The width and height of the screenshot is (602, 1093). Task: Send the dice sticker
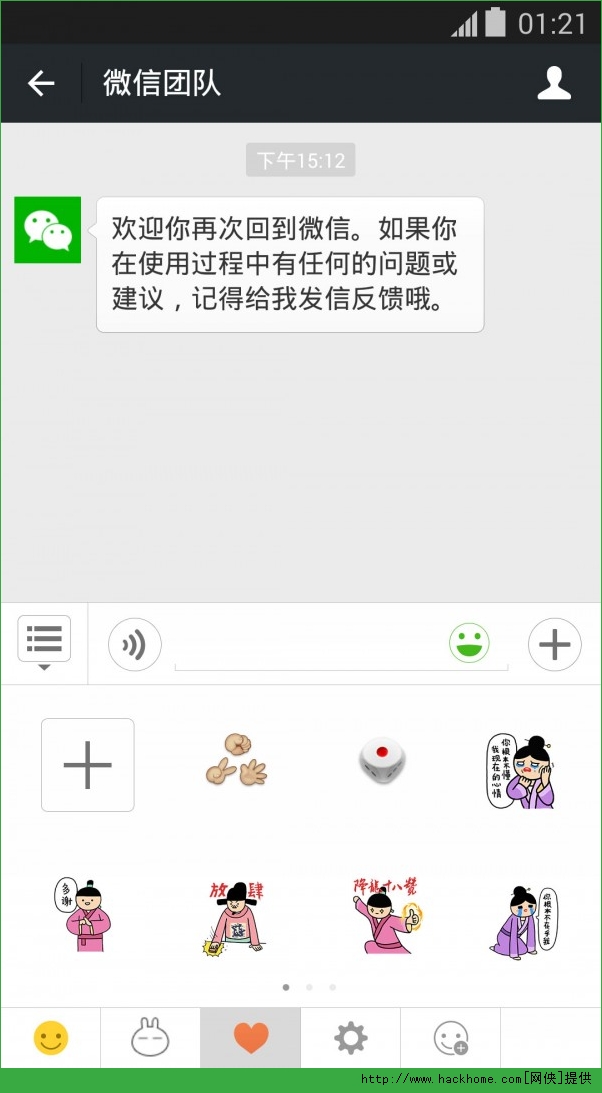[382, 762]
